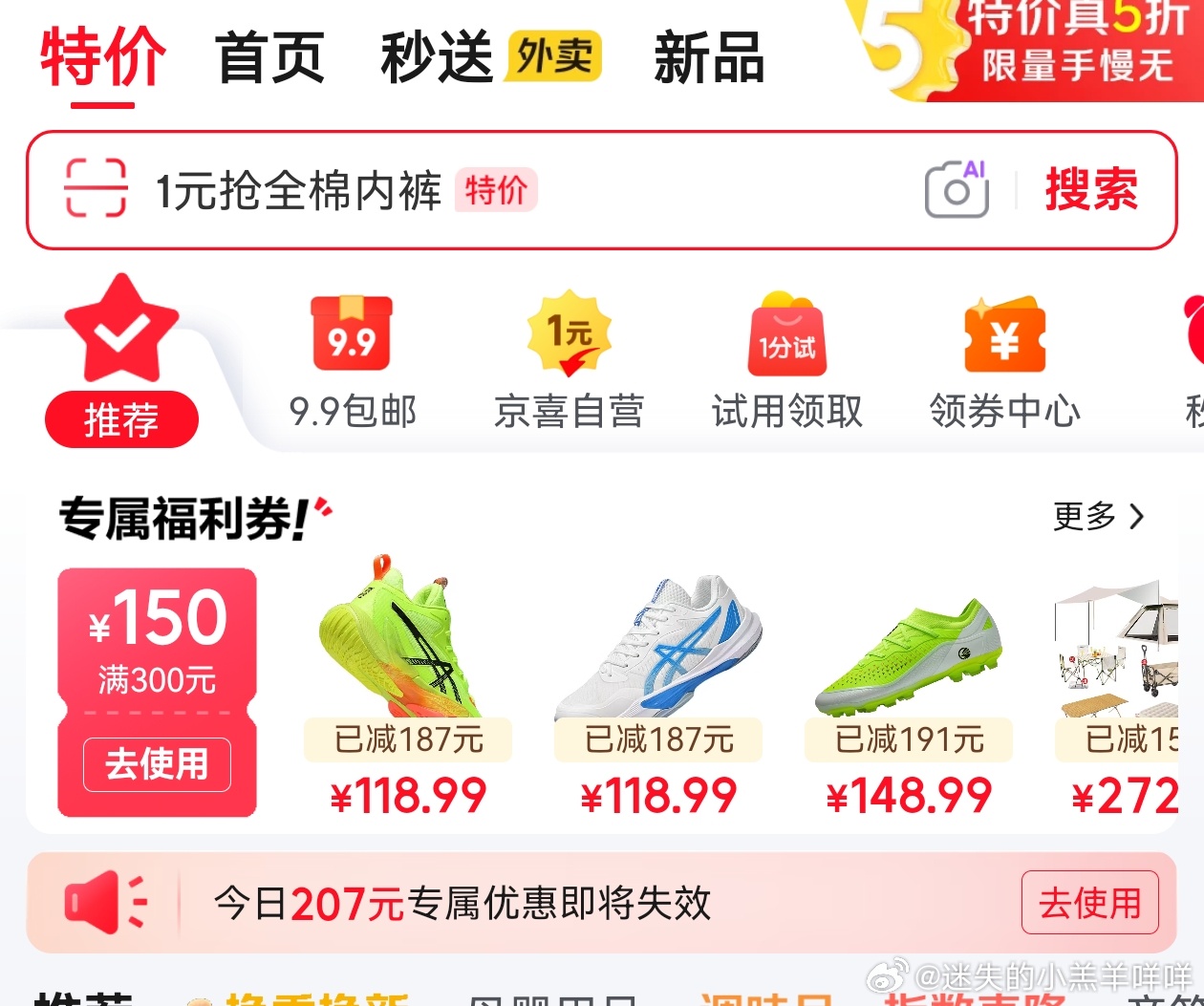Tap the 搜索 button
This screenshot has height=1006, width=1204.
click(x=1091, y=189)
